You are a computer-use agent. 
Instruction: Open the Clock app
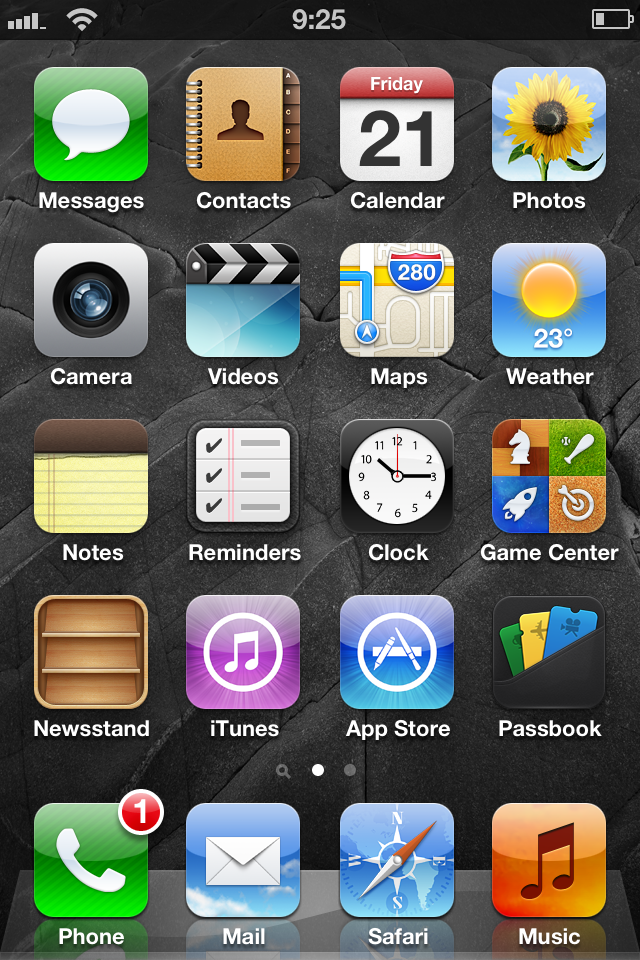pyautogui.click(x=397, y=476)
